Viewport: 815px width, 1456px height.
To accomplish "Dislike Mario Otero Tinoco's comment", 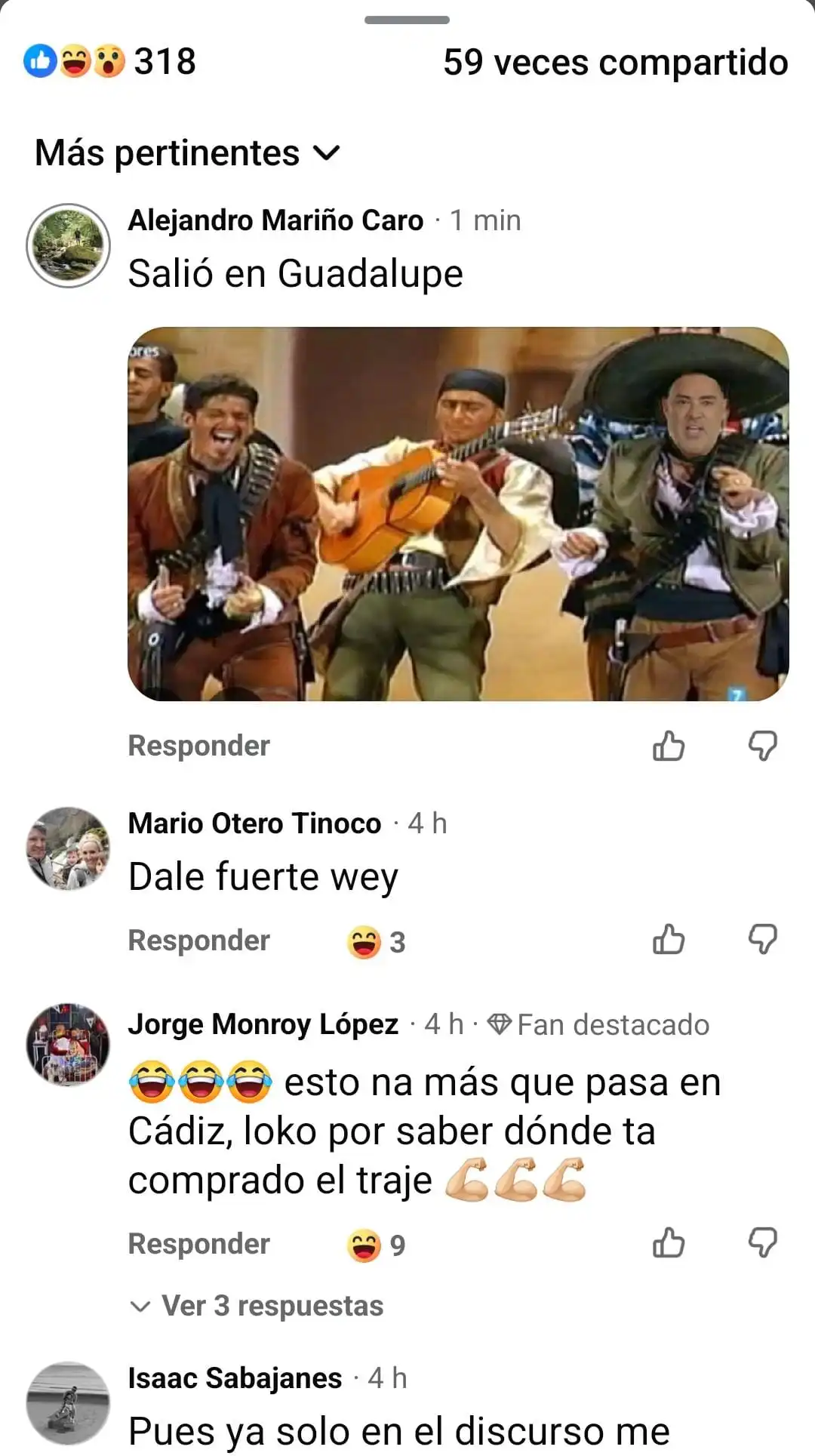I will (x=763, y=940).
